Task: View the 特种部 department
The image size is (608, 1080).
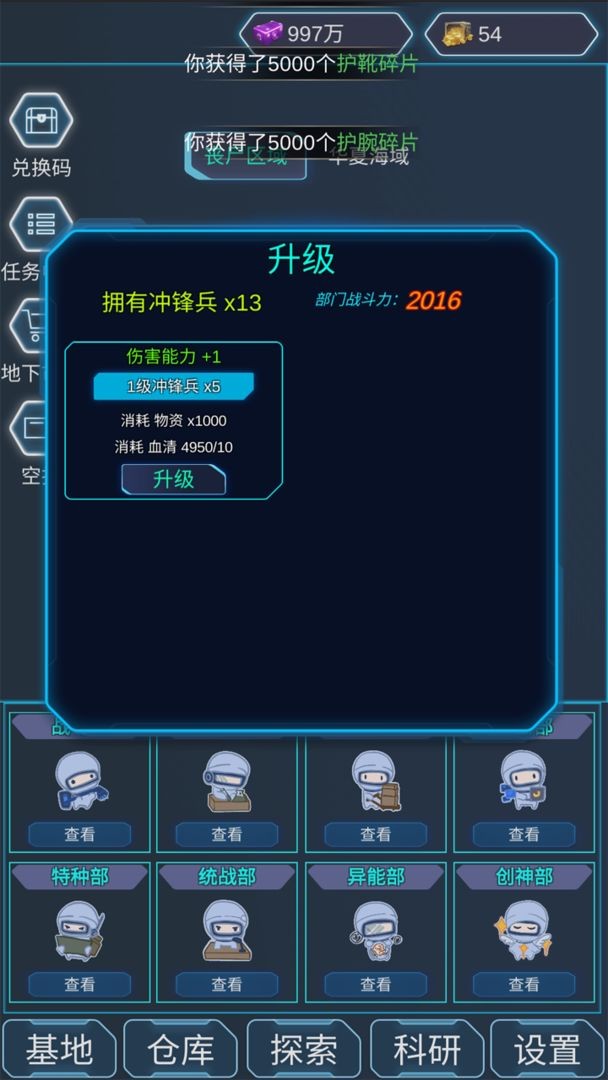Action: pos(80,984)
